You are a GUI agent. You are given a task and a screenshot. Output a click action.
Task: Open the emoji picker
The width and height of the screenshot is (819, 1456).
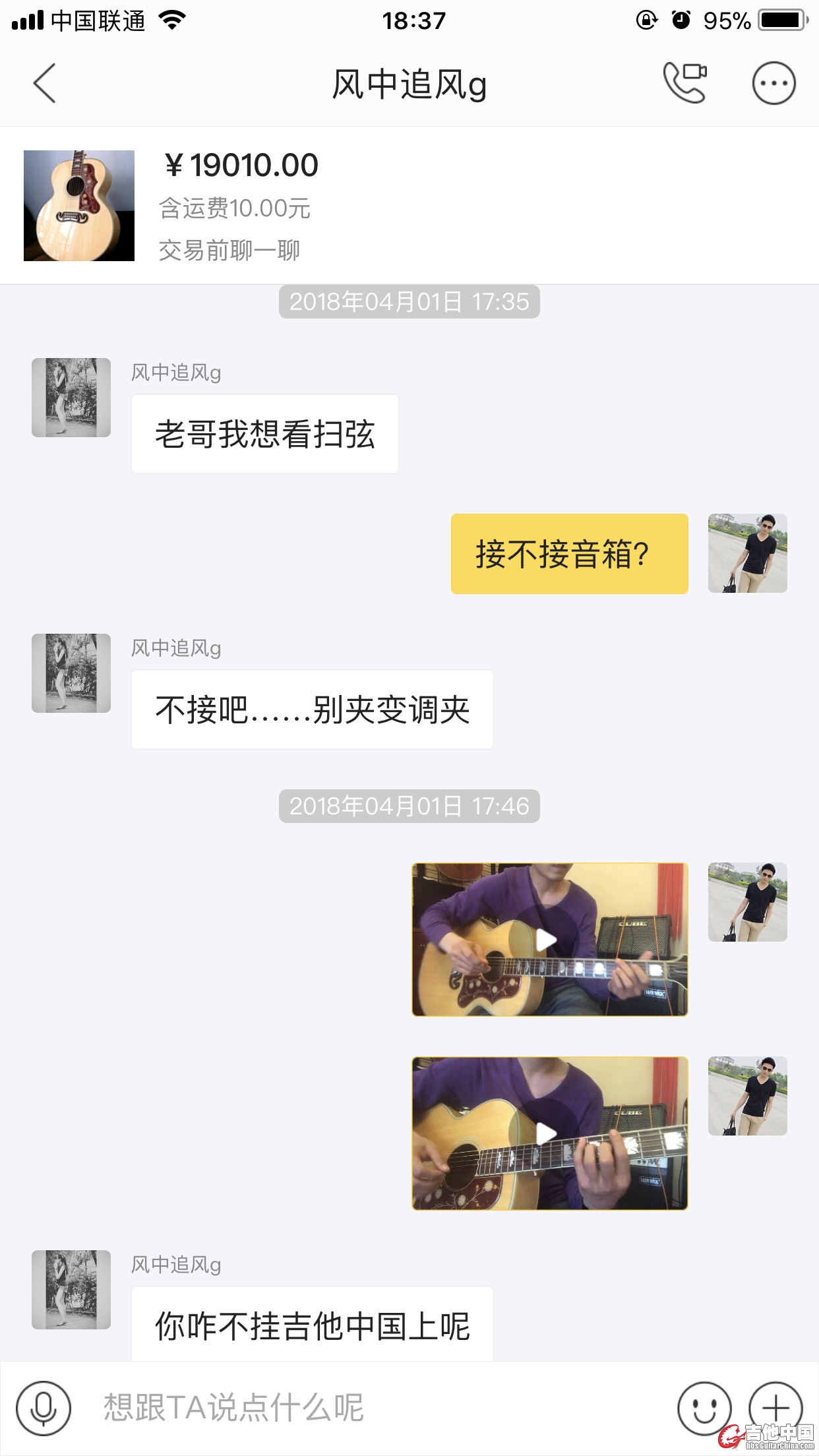point(704,1408)
